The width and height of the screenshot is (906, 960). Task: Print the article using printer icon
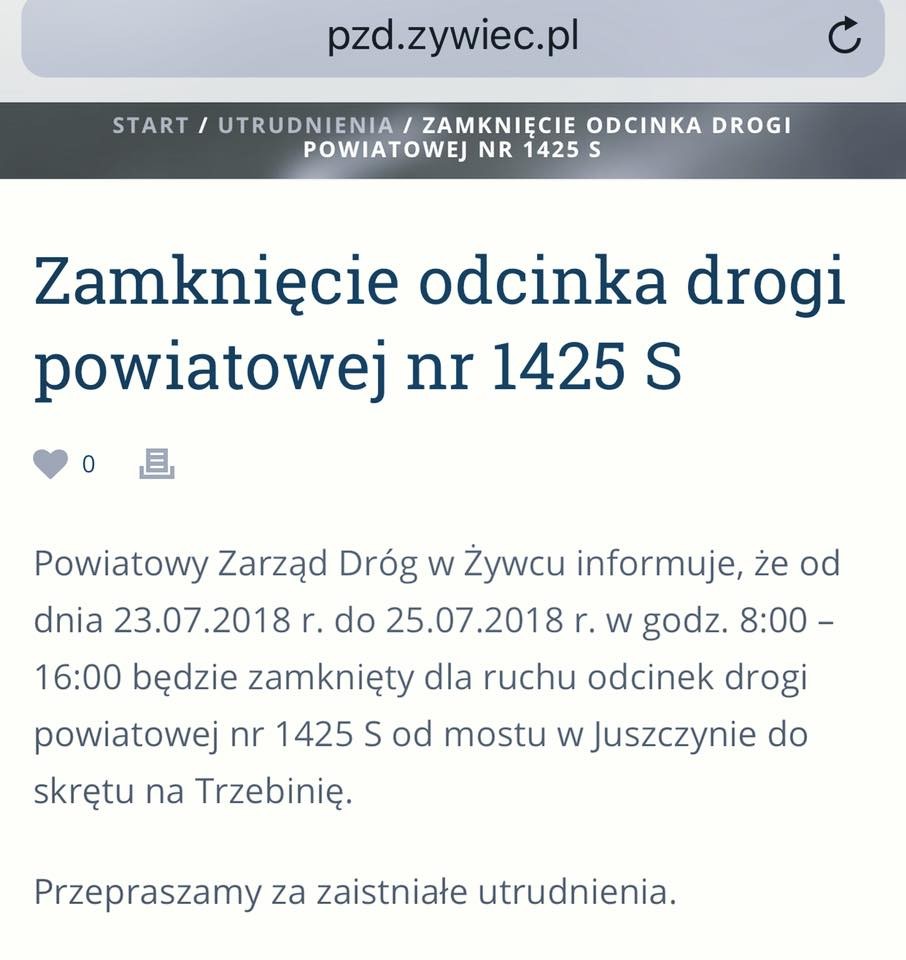(157, 464)
